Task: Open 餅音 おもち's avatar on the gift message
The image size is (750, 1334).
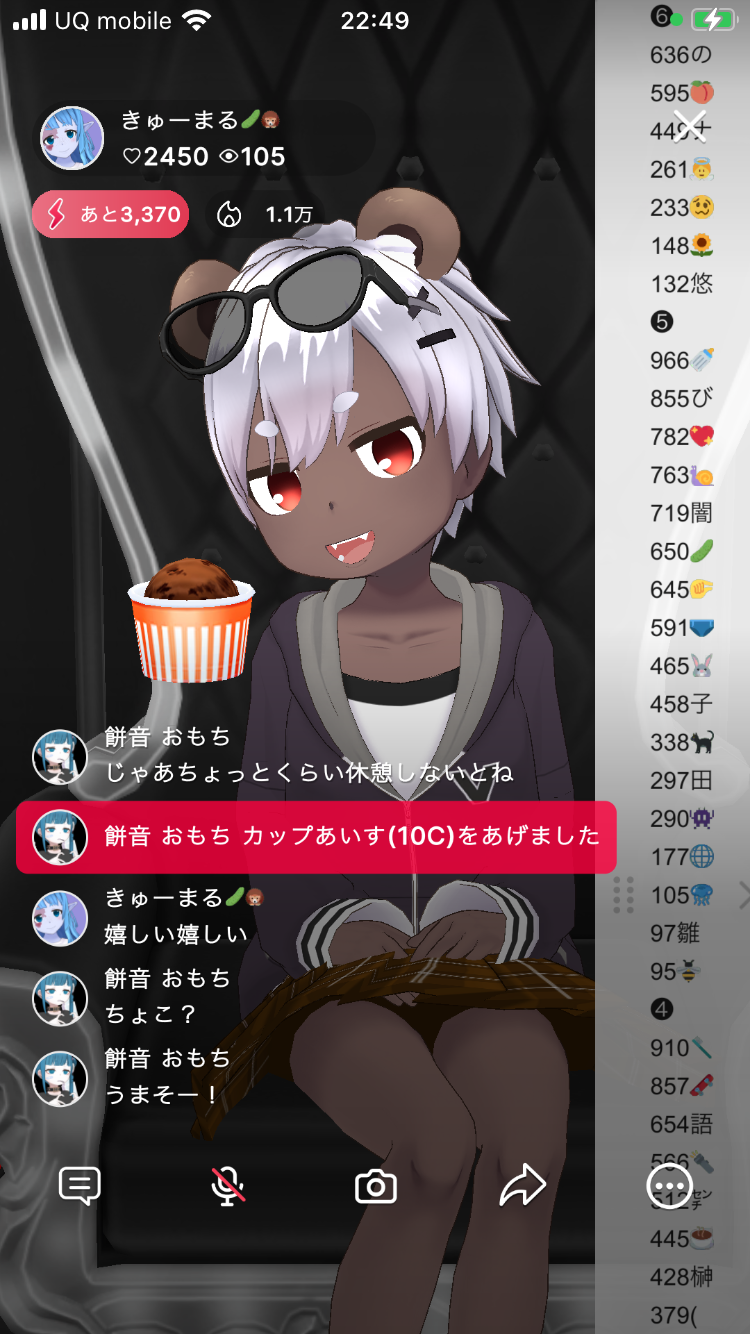Action: tap(59, 836)
